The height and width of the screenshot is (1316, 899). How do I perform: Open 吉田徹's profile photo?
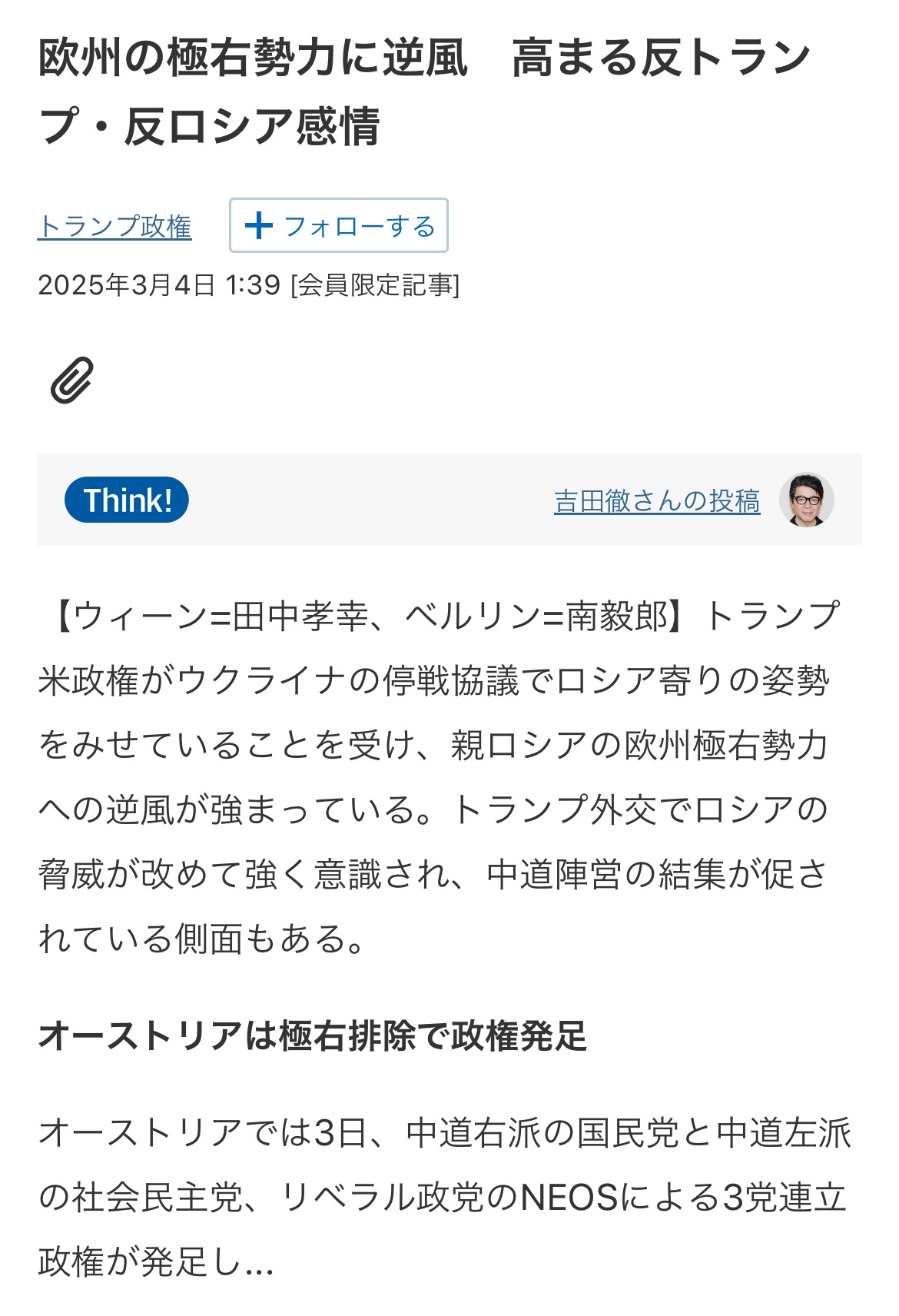pyautogui.click(x=806, y=500)
